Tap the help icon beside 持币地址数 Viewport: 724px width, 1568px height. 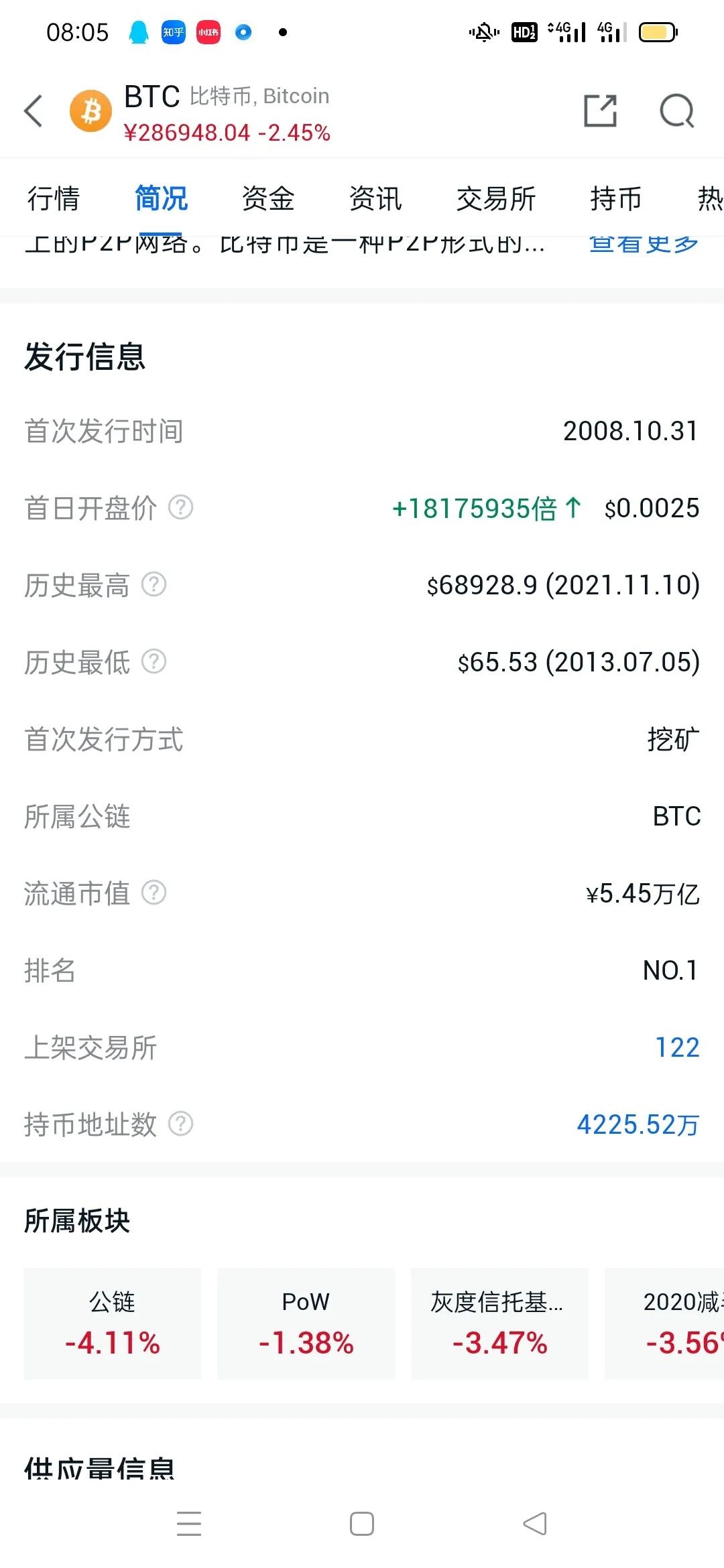pyautogui.click(x=180, y=1124)
